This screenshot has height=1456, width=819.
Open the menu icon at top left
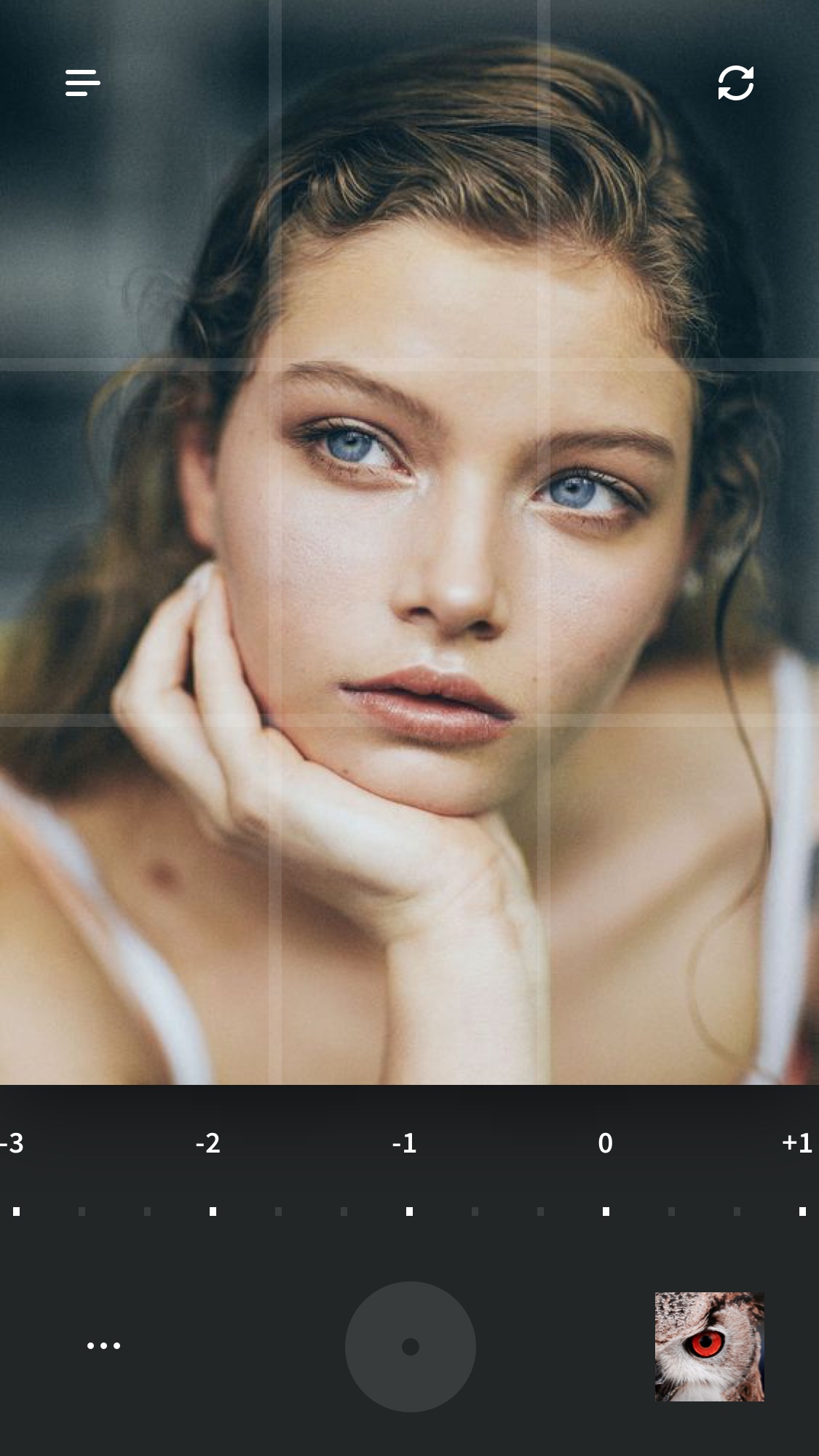click(82, 83)
